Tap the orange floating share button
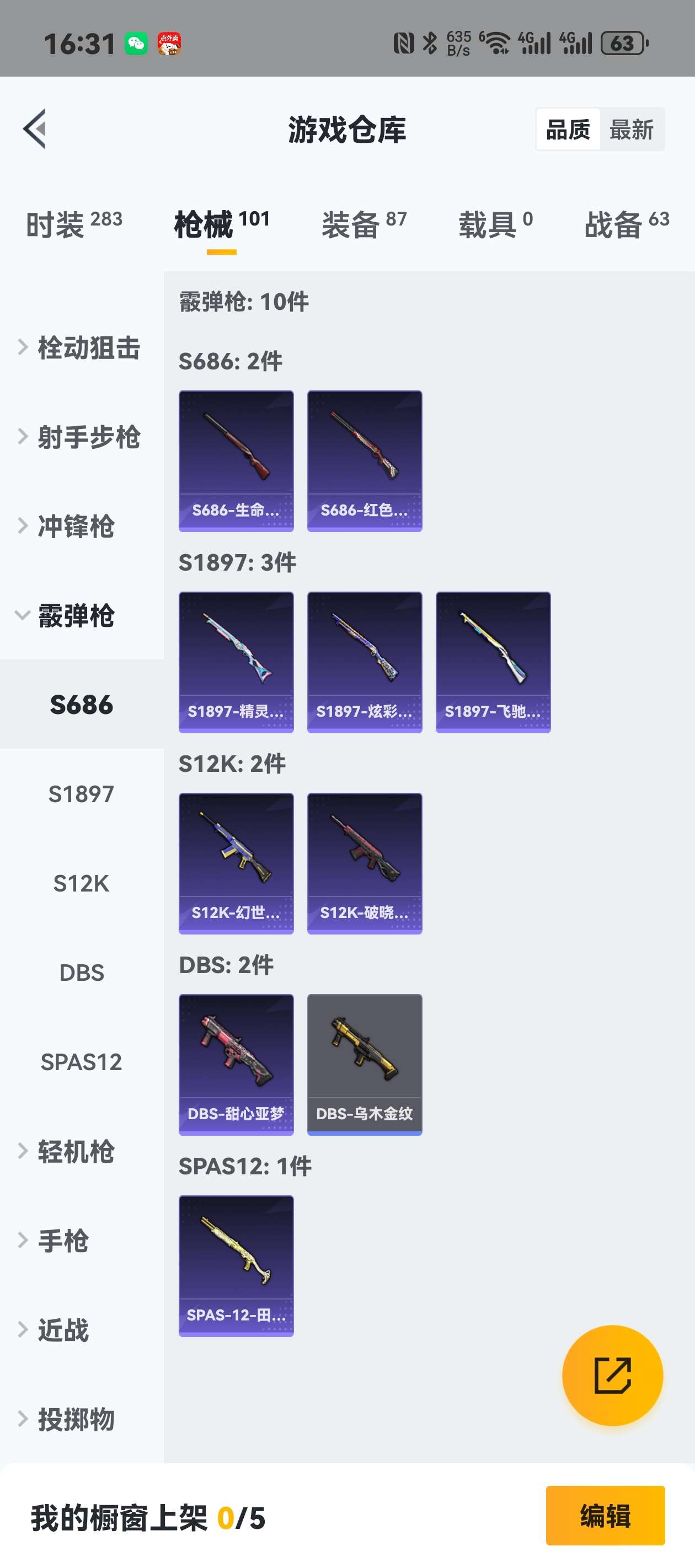This screenshot has height=1568, width=695. click(x=612, y=1375)
